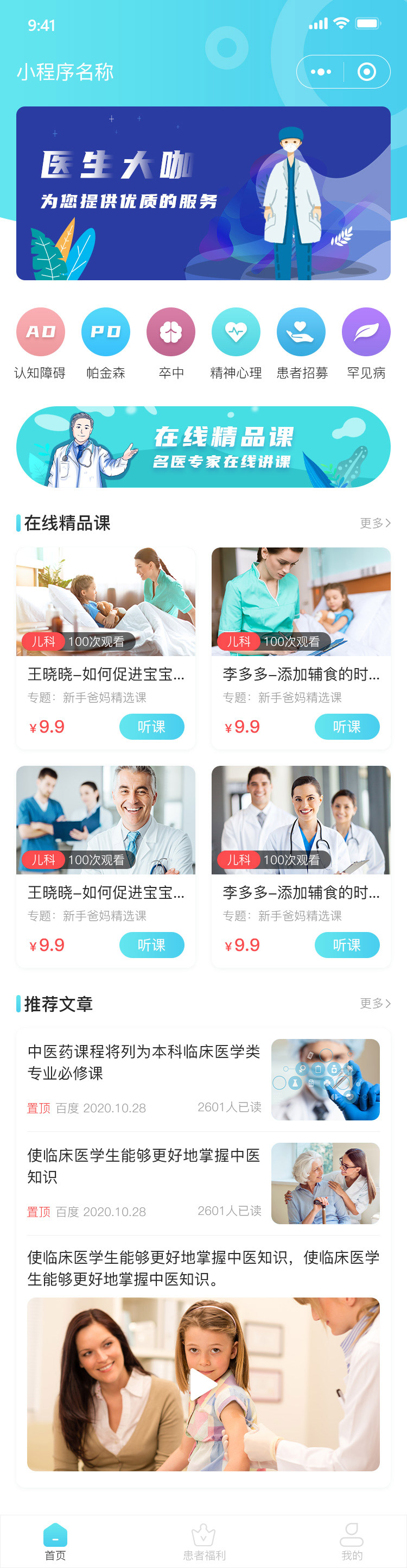The height and width of the screenshot is (1568, 407).
Task: Open the mini program more-options menu
Action: [x=321, y=72]
